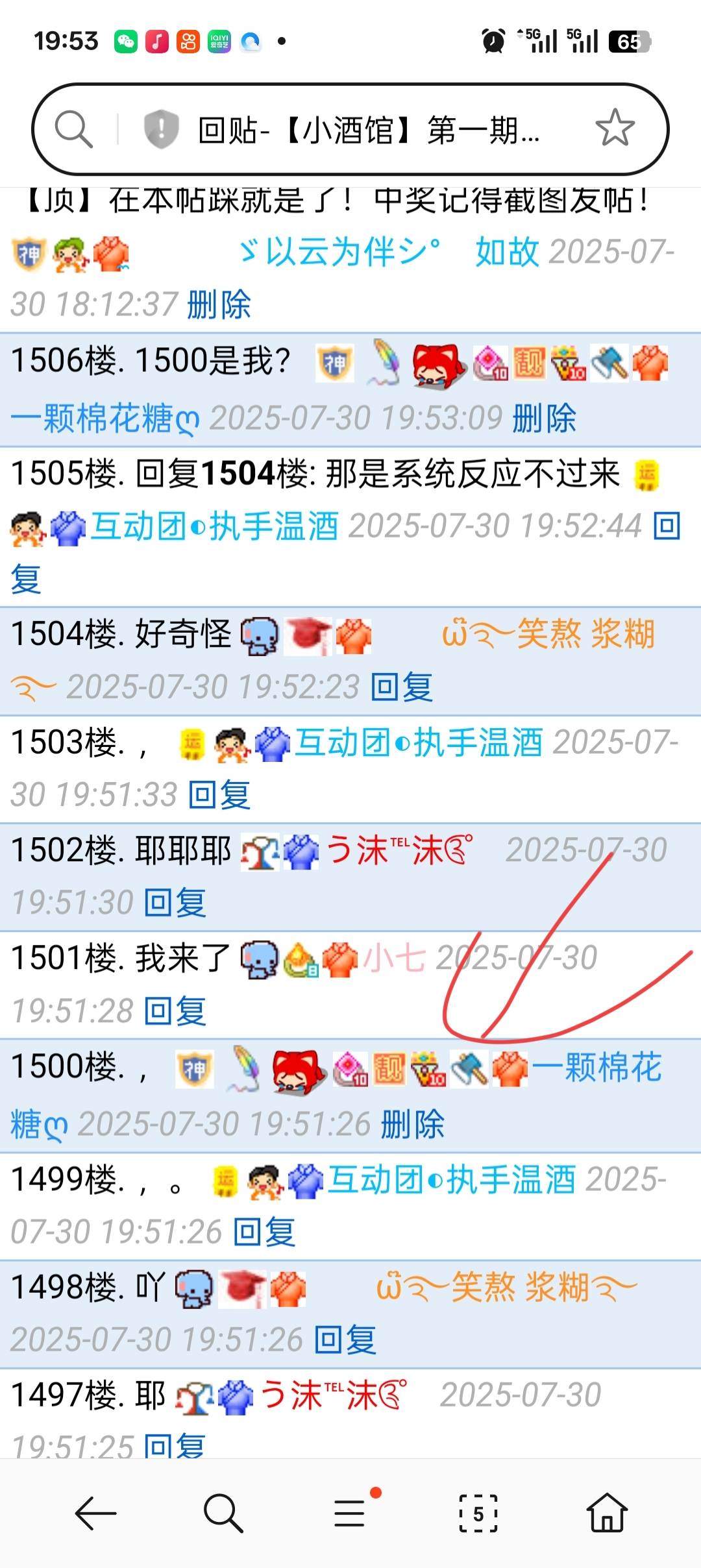Reply to the 1503楼 post
The width and height of the screenshot is (701, 1568).
point(219,795)
